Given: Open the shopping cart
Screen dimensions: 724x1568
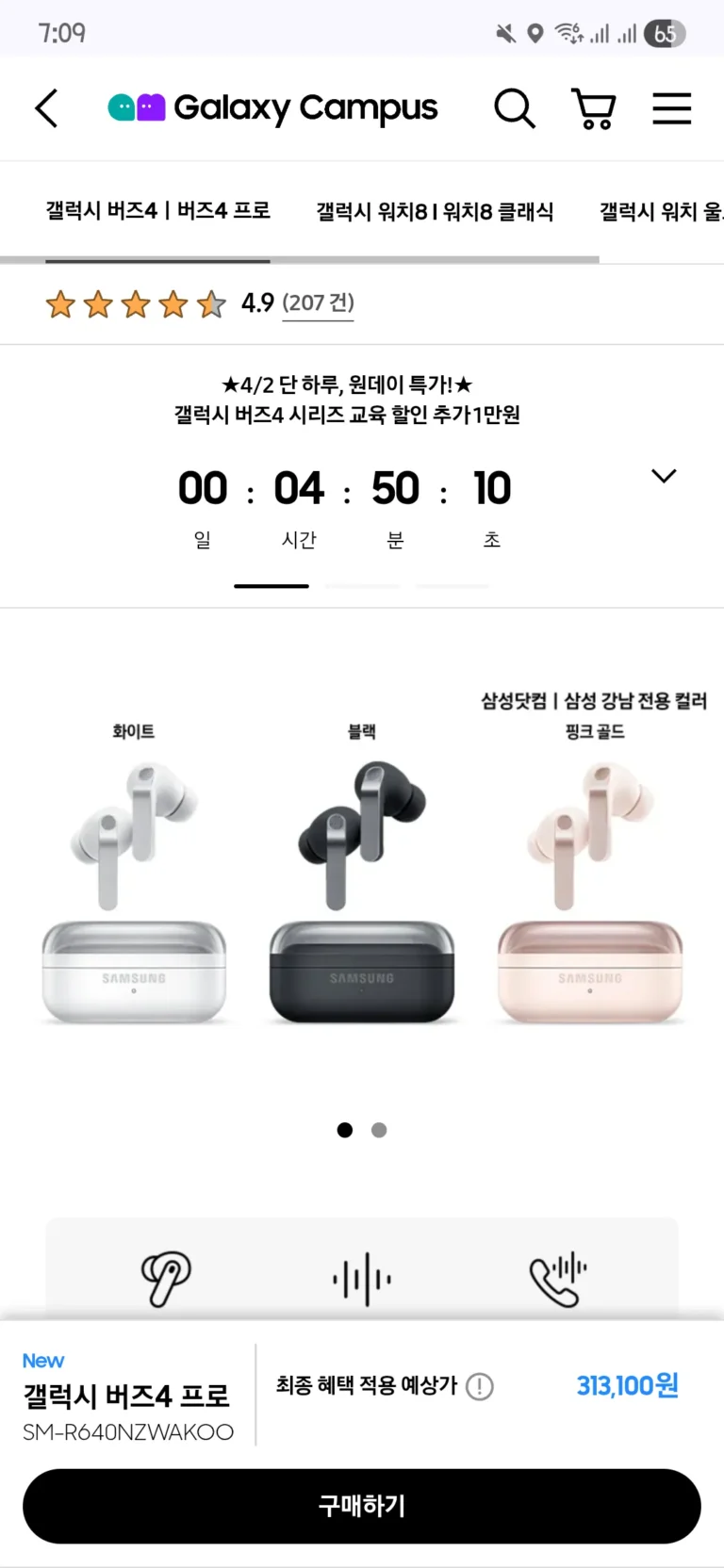Looking at the screenshot, I should (x=594, y=108).
